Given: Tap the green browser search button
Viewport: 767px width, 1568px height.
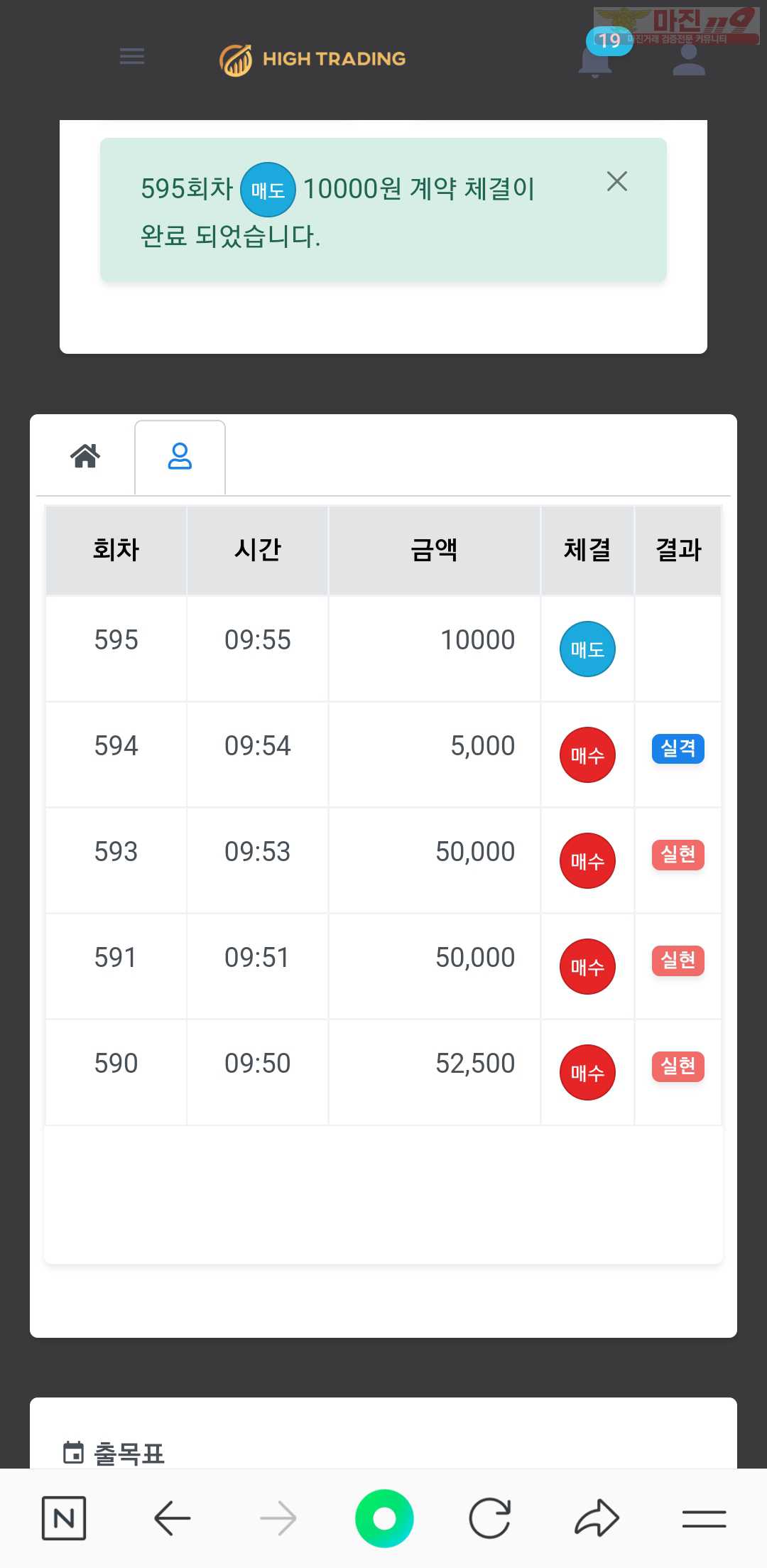Looking at the screenshot, I should (384, 1518).
